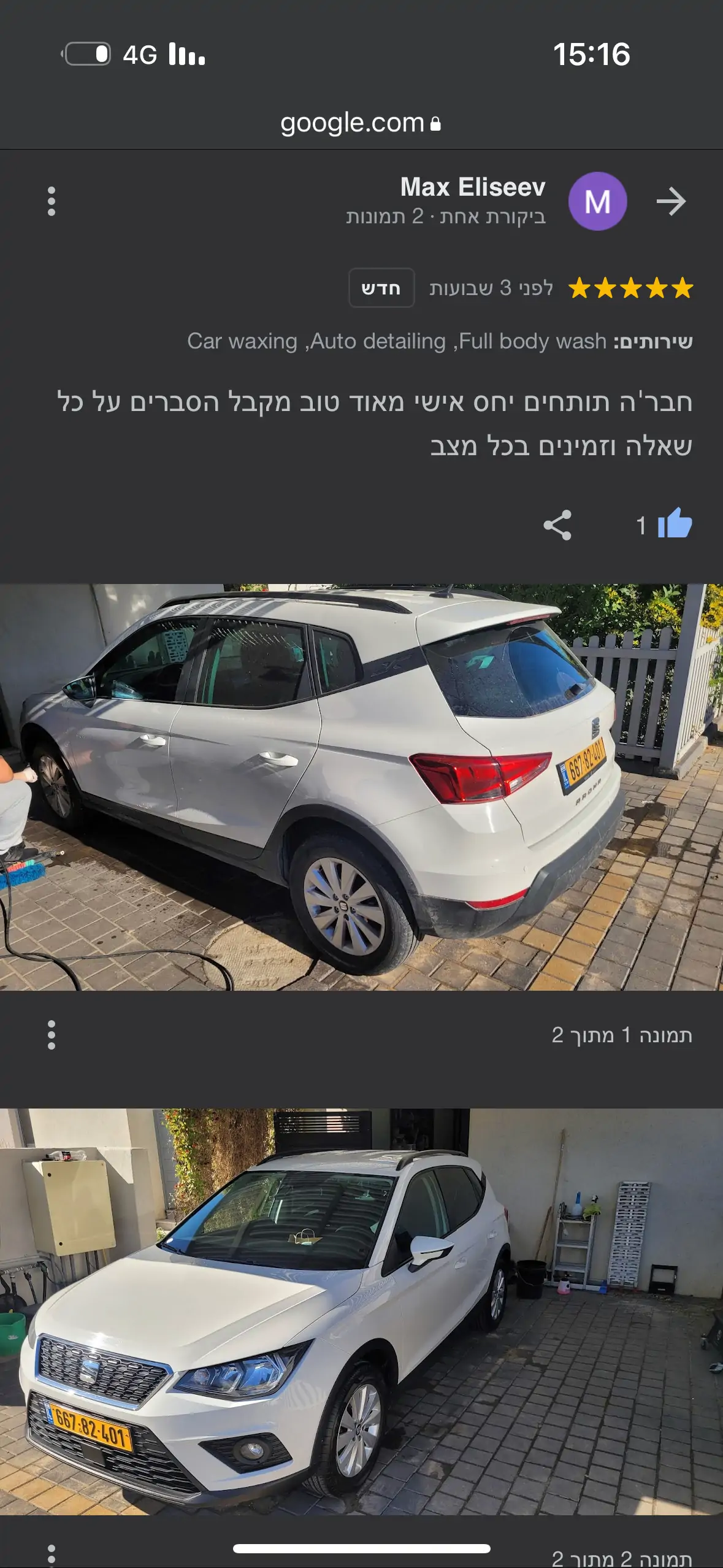723x1568 pixels.
Task: Open the front-view white car photo
Action: pyautogui.click(x=361, y=1311)
